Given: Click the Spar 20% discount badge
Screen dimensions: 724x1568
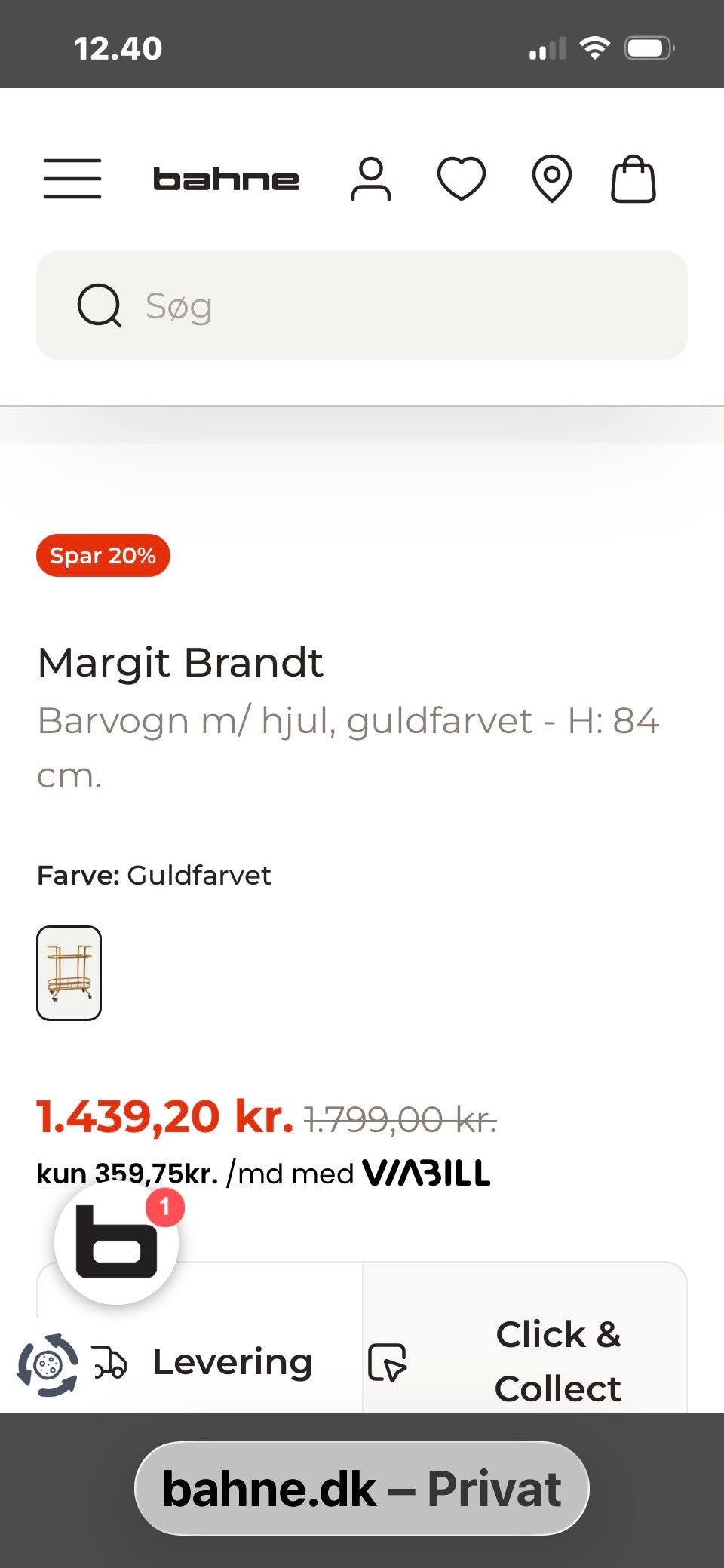Looking at the screenshot, I should (103, 556).
